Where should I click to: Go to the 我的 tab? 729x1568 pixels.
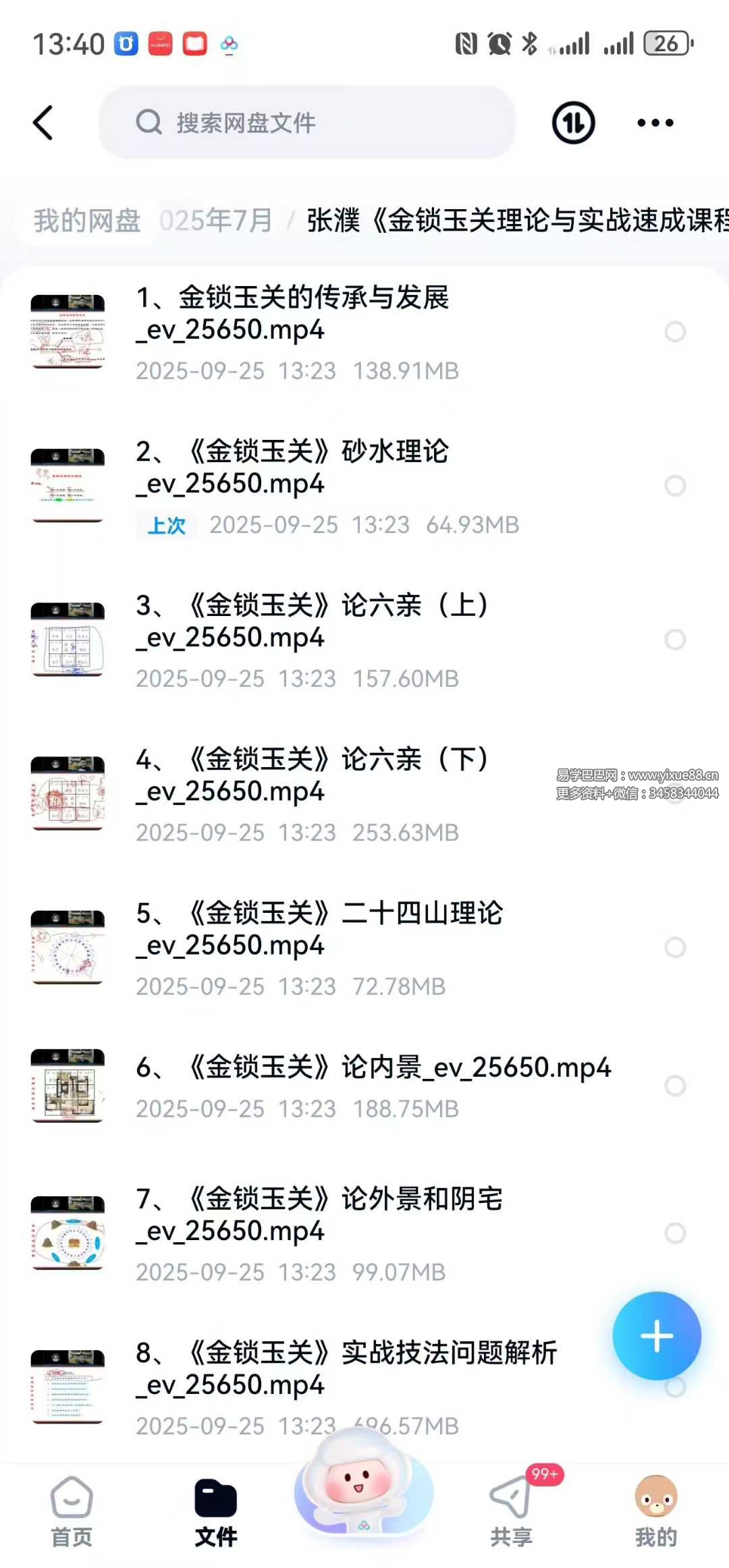point(655,1511)
